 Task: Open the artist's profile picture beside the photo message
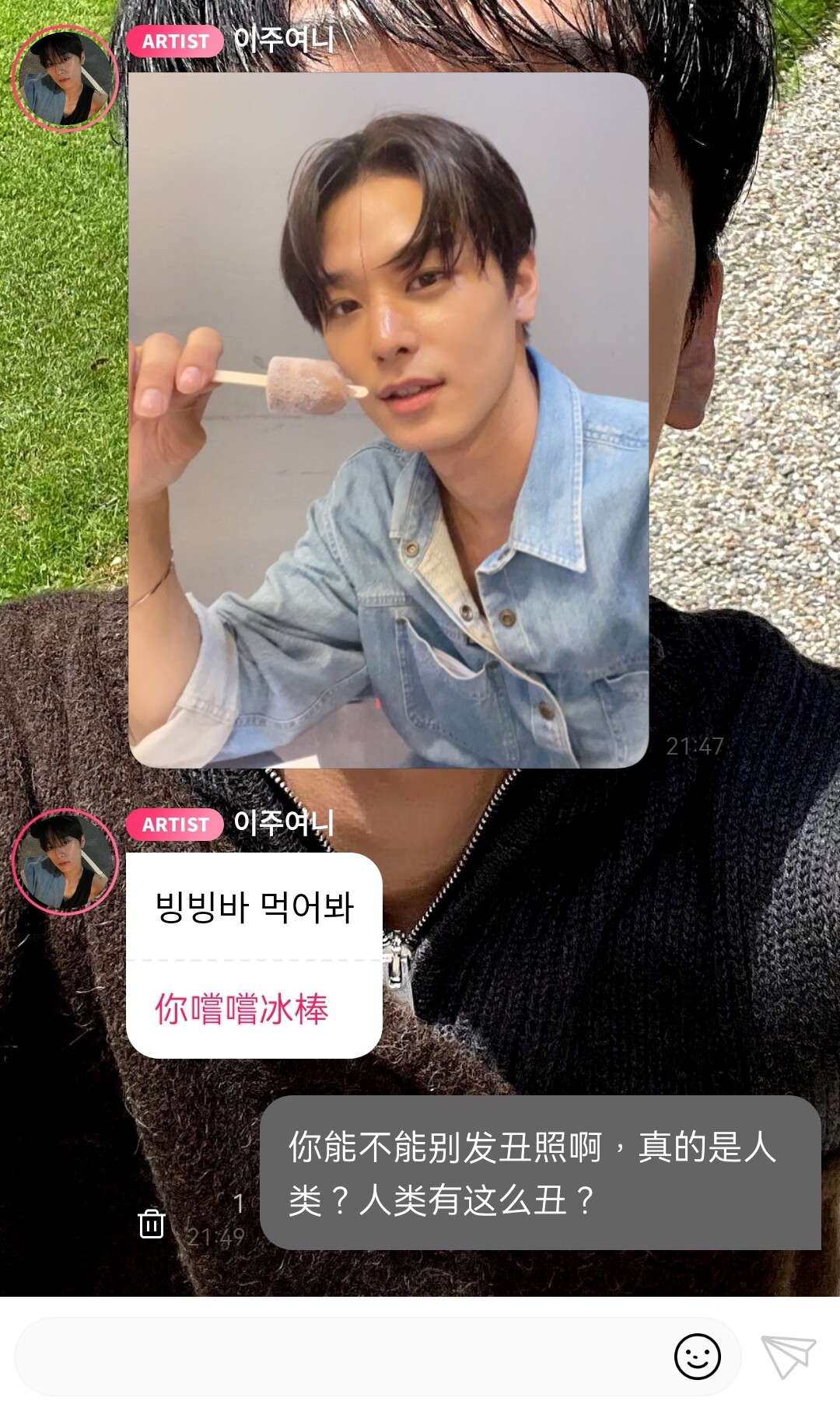tap(65, 79)
